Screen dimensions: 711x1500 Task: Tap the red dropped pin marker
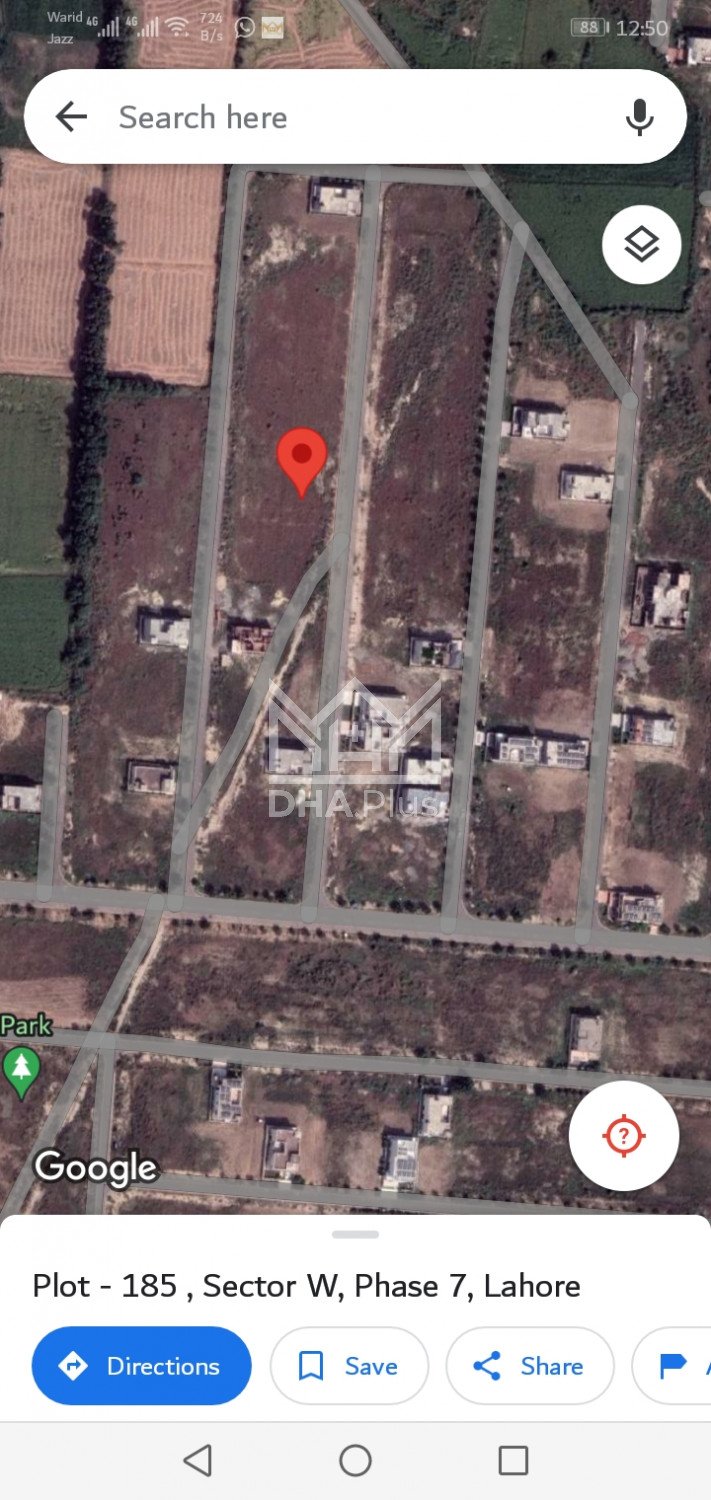(x=301, y=460)
